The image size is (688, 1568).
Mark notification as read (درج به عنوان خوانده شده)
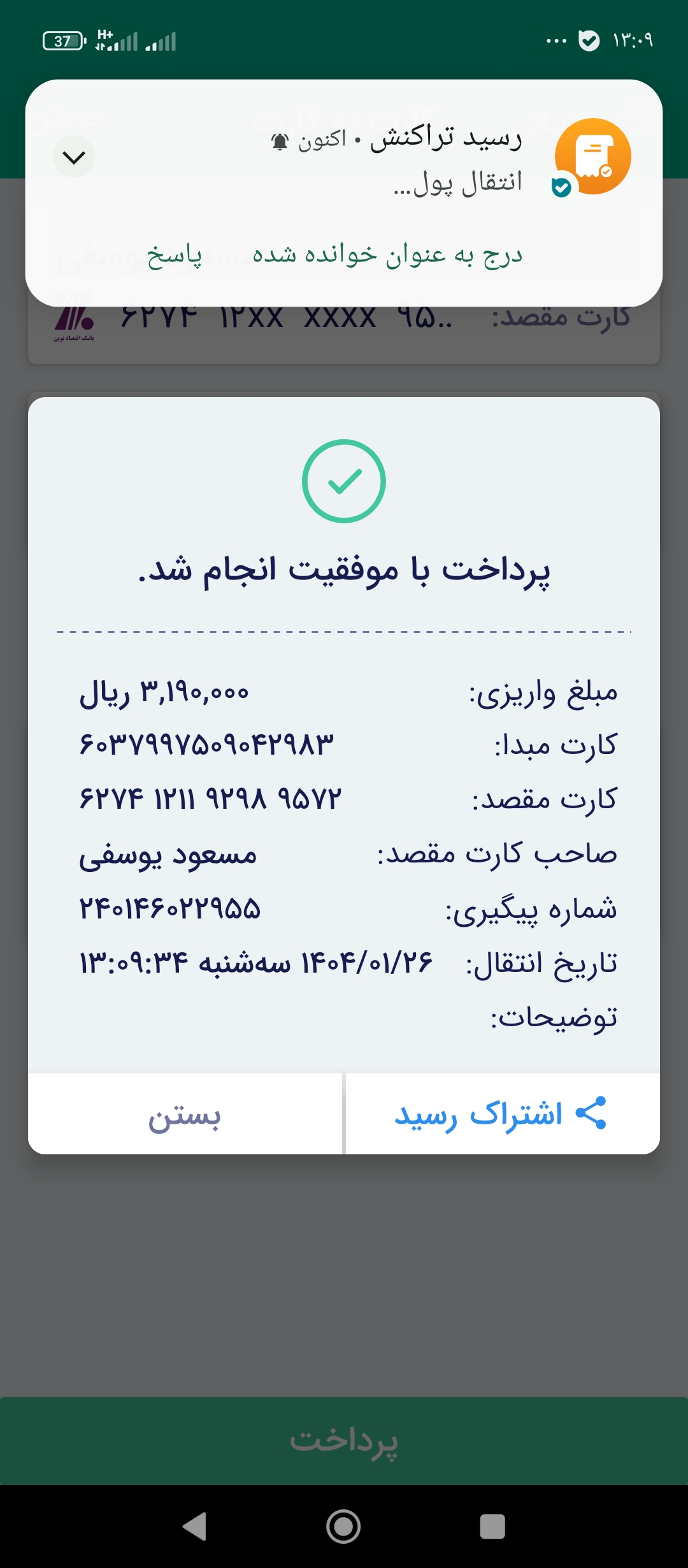pyautogui.click(x=387, y=255)
